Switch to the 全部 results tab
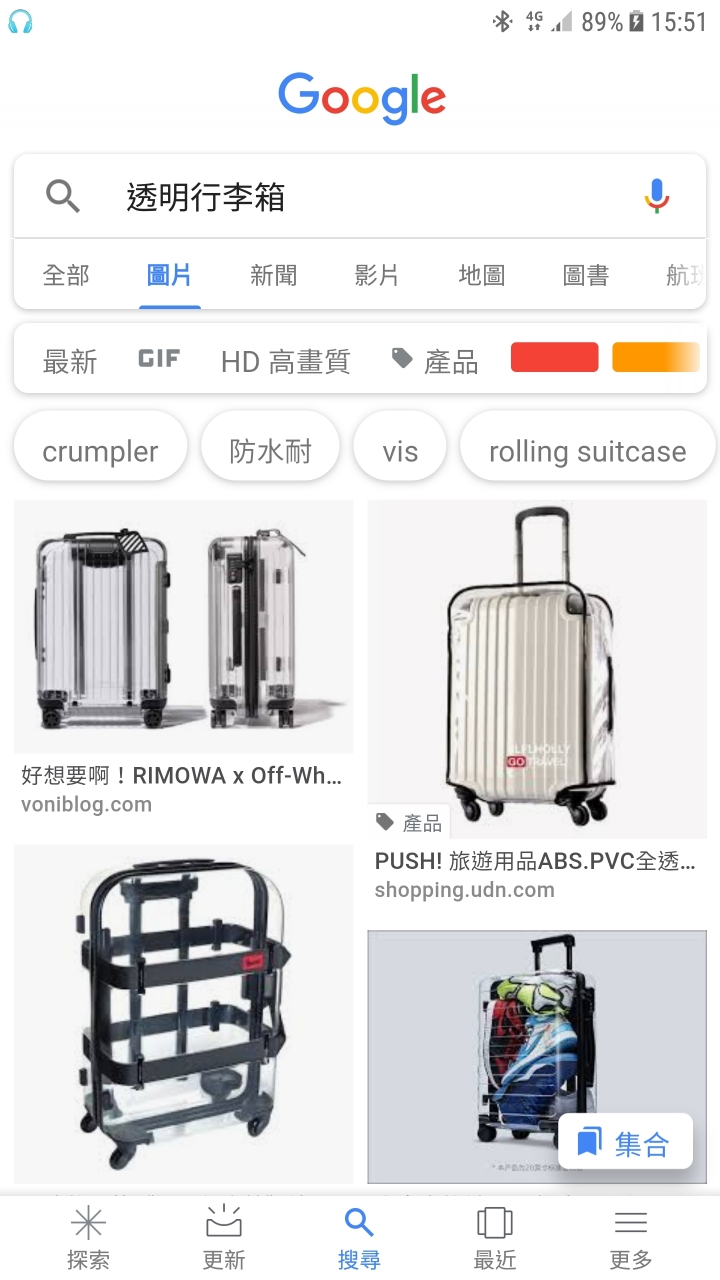This screenshot has width=720, height=1280. click(66, 275)
